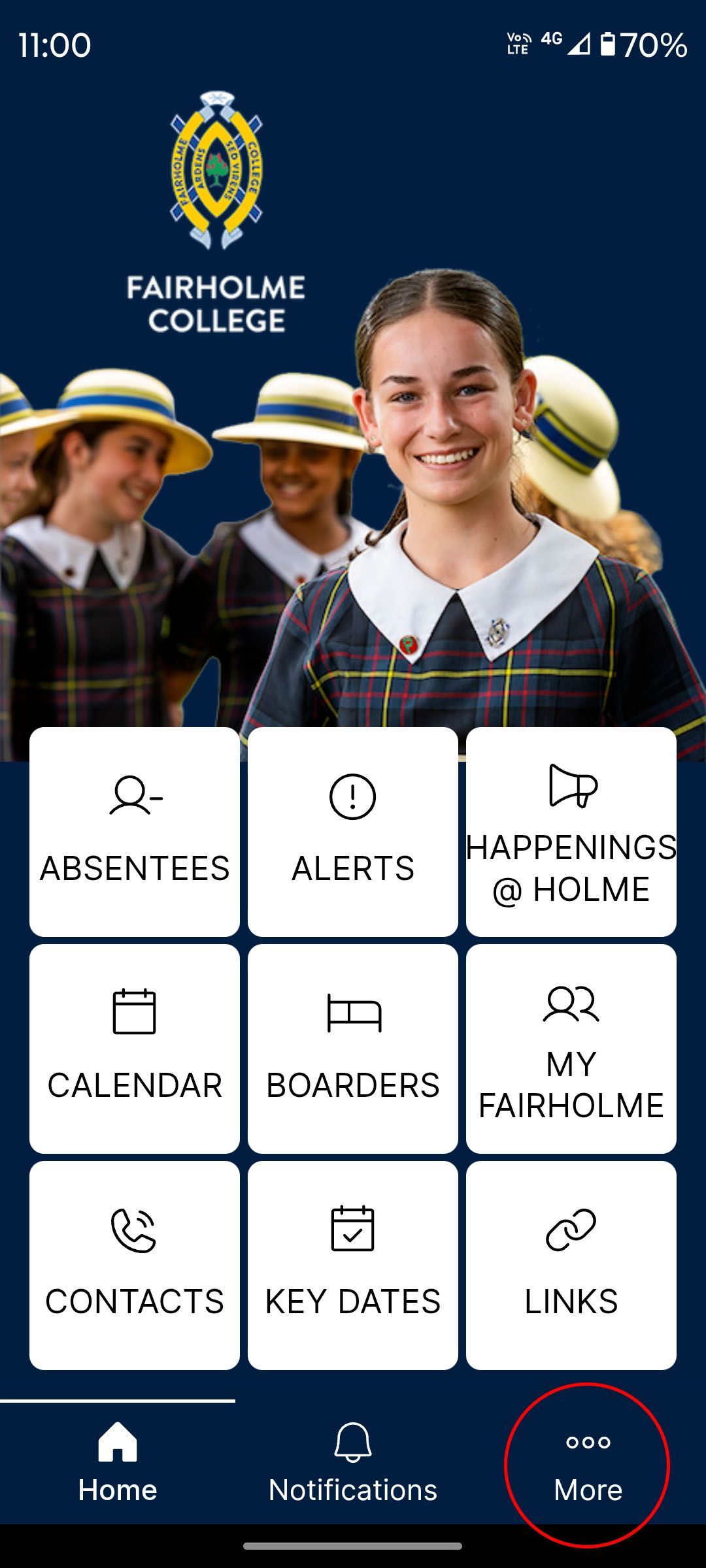Open the Links tile

571,1266
